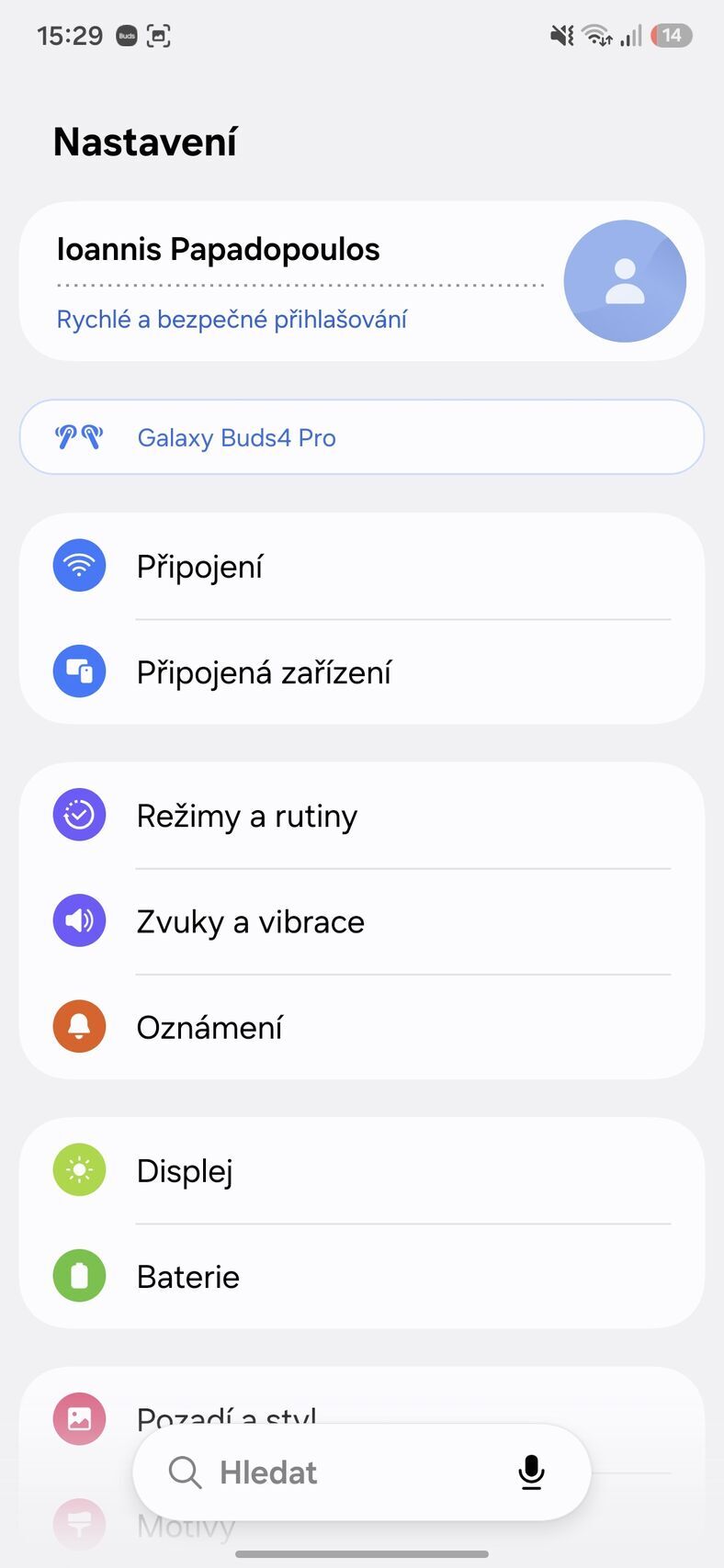The image size is (724, 1568).
Task: Tap the clock showing 15:29
Action: pos(70,36)
